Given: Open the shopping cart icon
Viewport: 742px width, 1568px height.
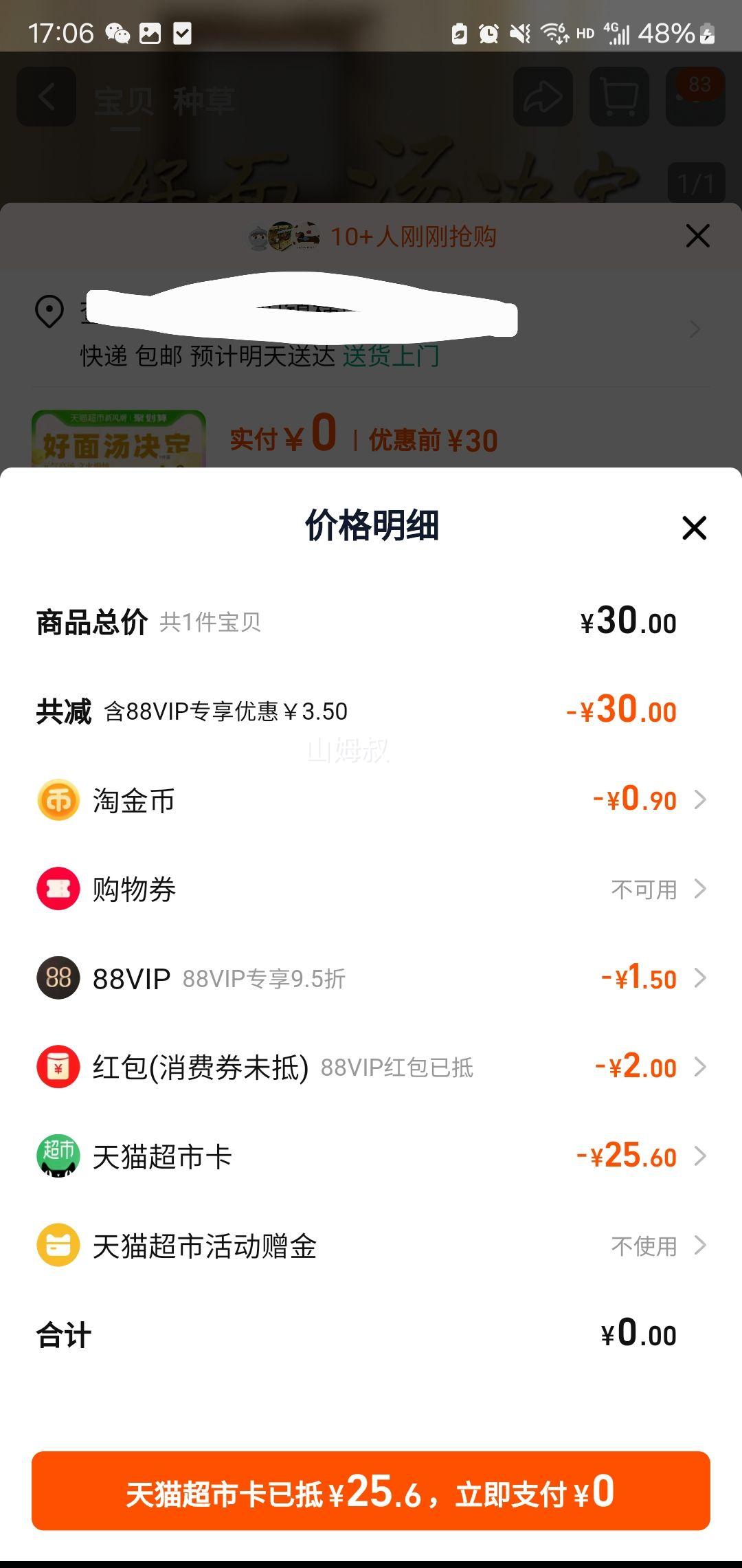Looking at the screenshot, I should tap(617, 98).
